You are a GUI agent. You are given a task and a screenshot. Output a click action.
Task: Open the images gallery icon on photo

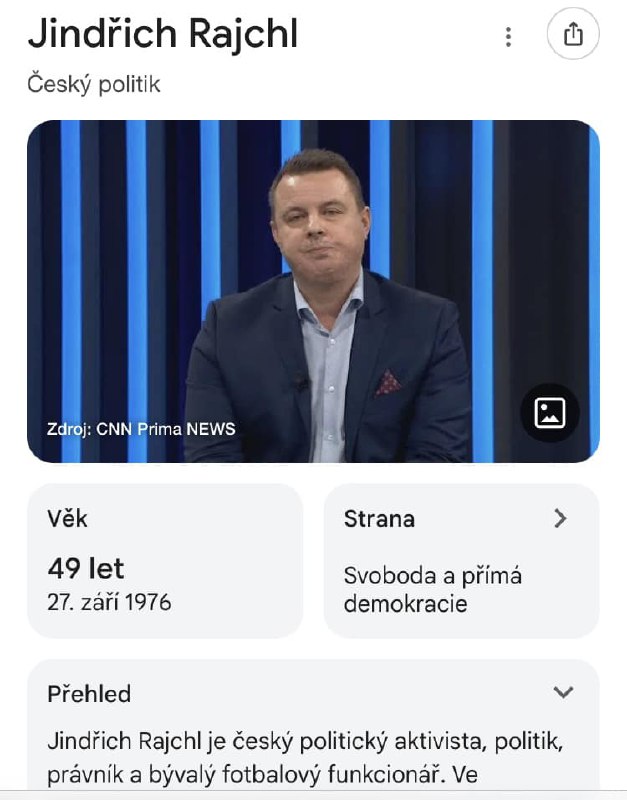[550, 413]
